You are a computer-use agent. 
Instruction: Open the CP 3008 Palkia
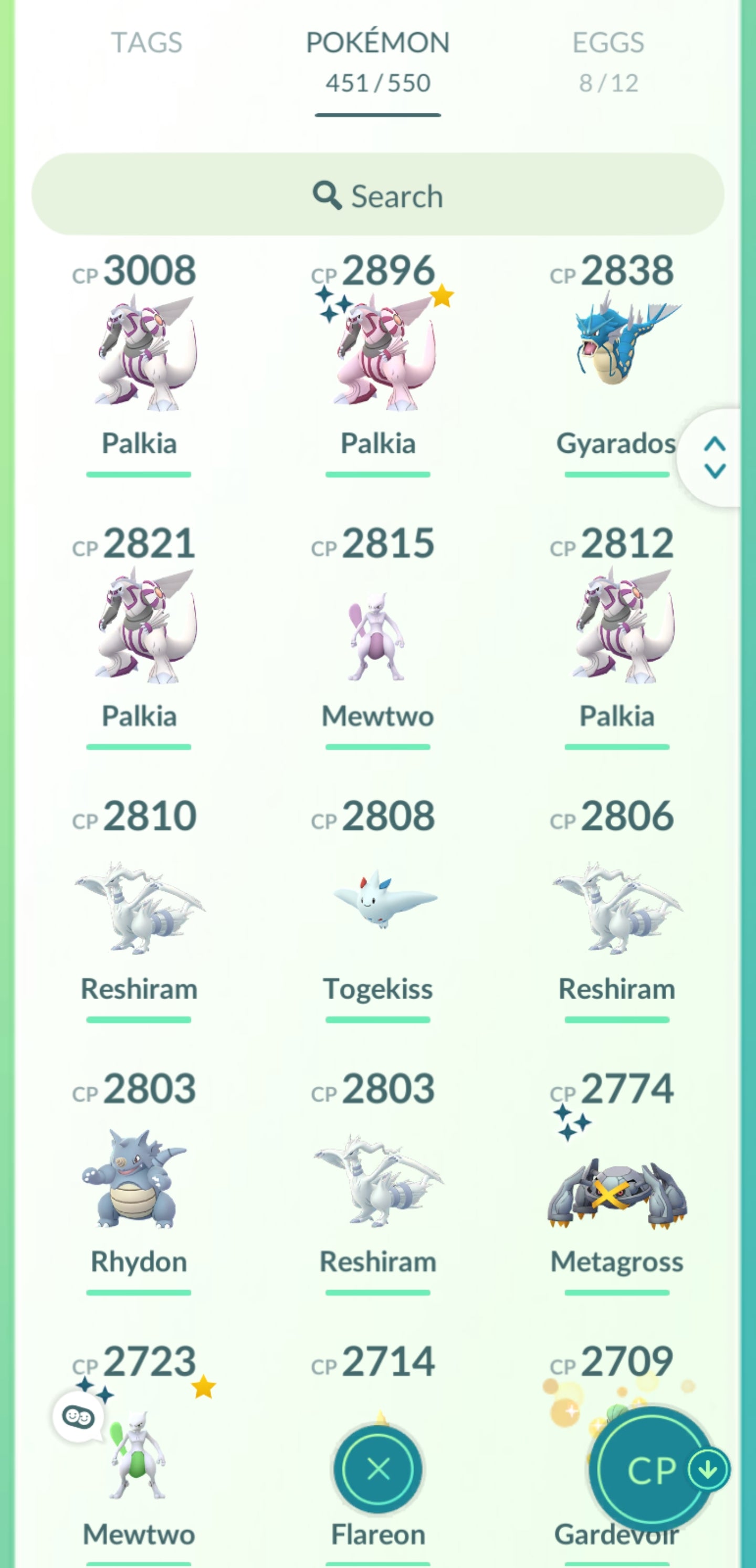[x=139, y=353]
